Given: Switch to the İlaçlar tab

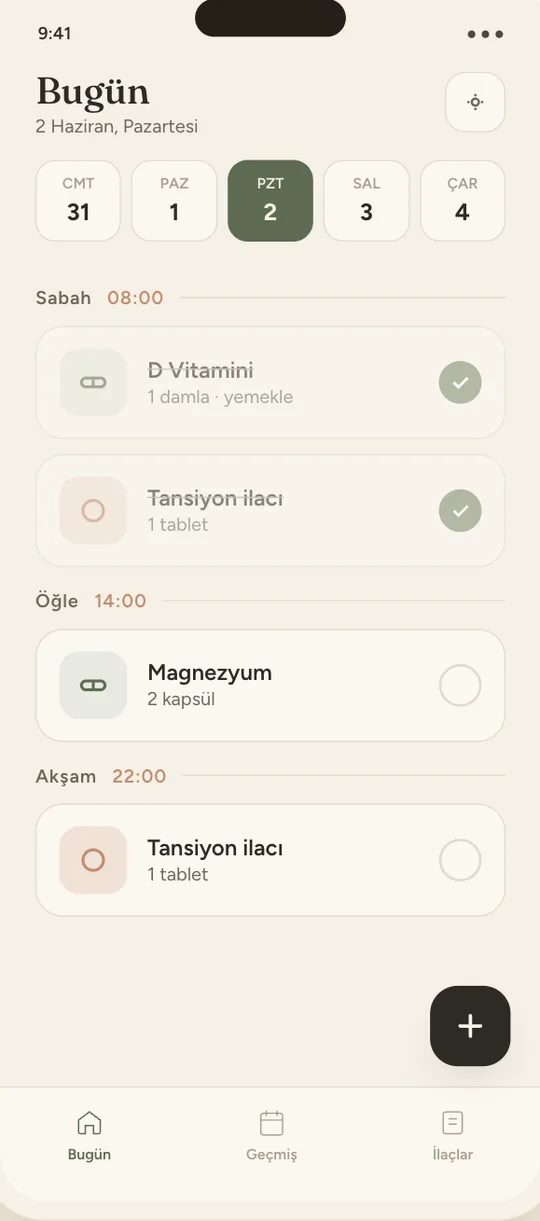Looking at the screenshot, I should pyautogui.click(x=452, y=1136).
